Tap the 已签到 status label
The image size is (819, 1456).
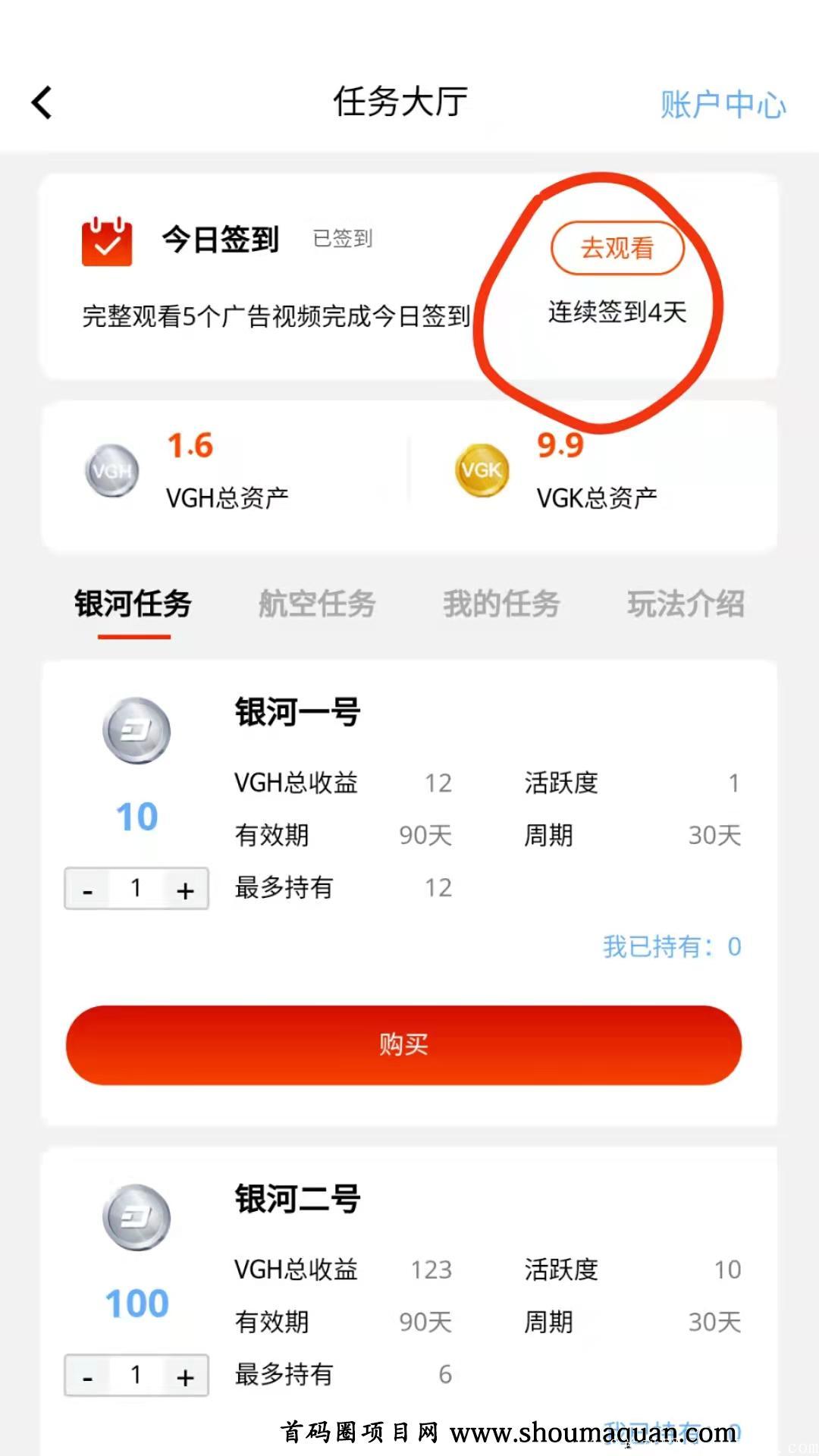[x=342, y=238]
